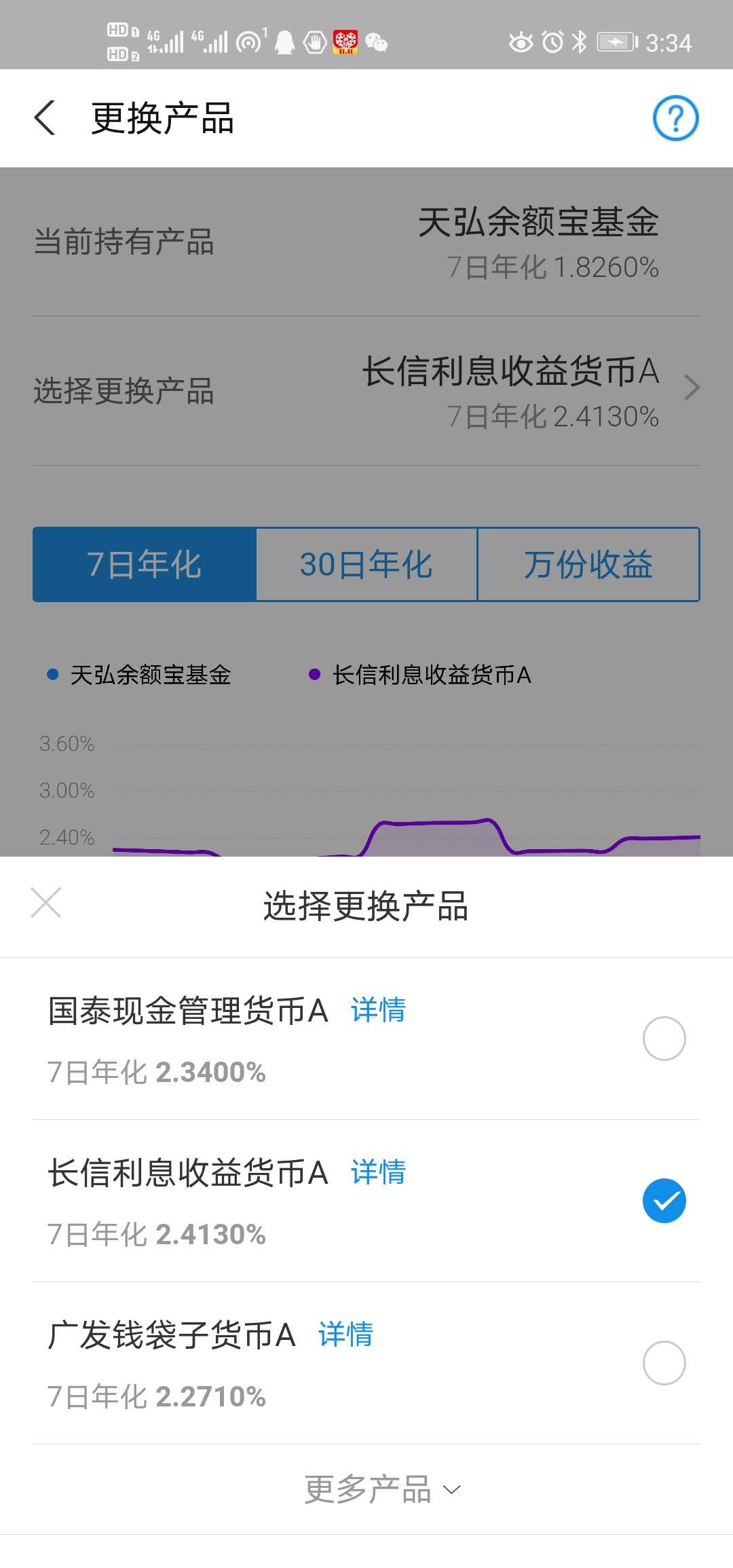Switch to the 30日年化 tab
733x1568 pixels.
point(366,565)
